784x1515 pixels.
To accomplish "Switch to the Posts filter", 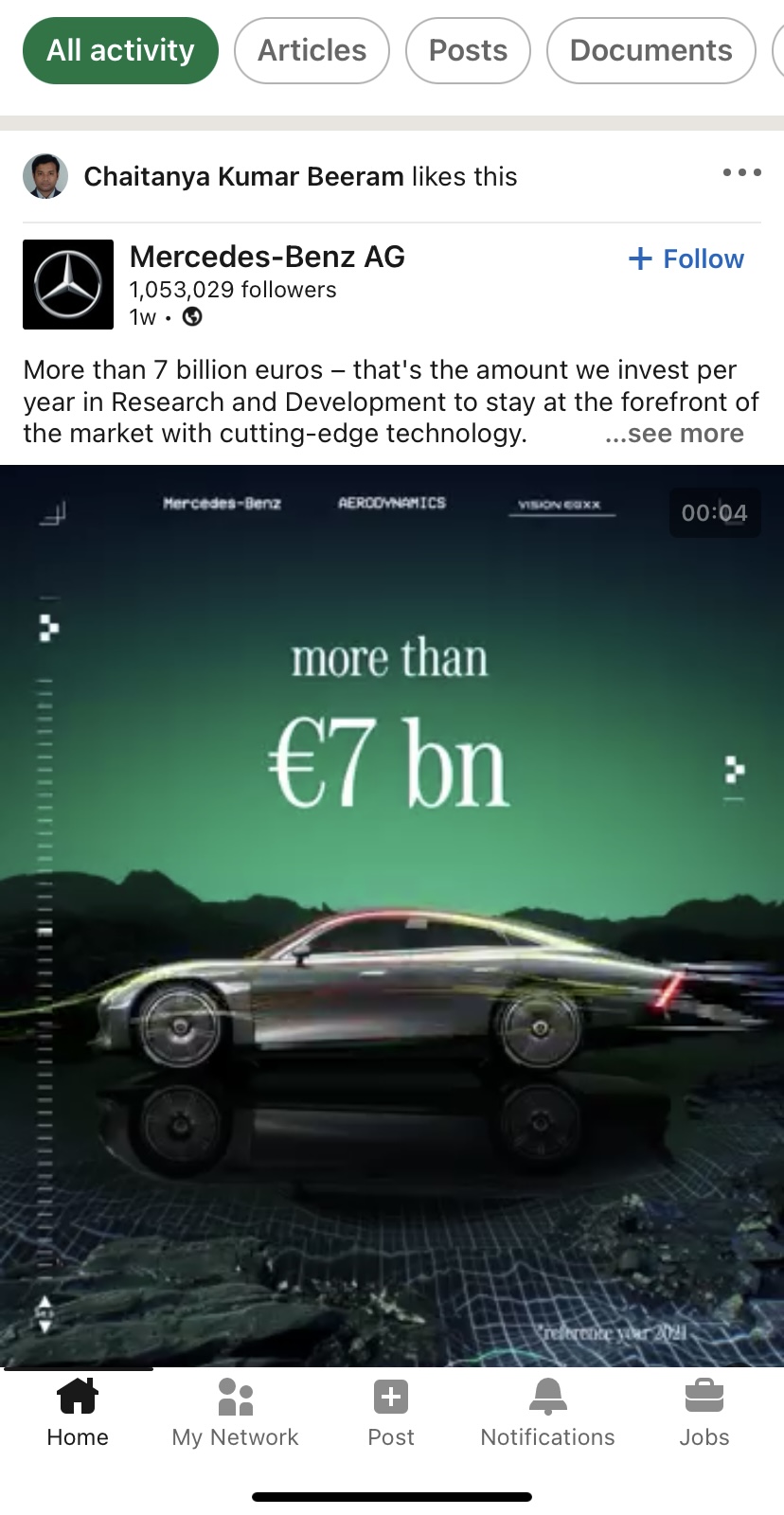I will click(468, 50).
